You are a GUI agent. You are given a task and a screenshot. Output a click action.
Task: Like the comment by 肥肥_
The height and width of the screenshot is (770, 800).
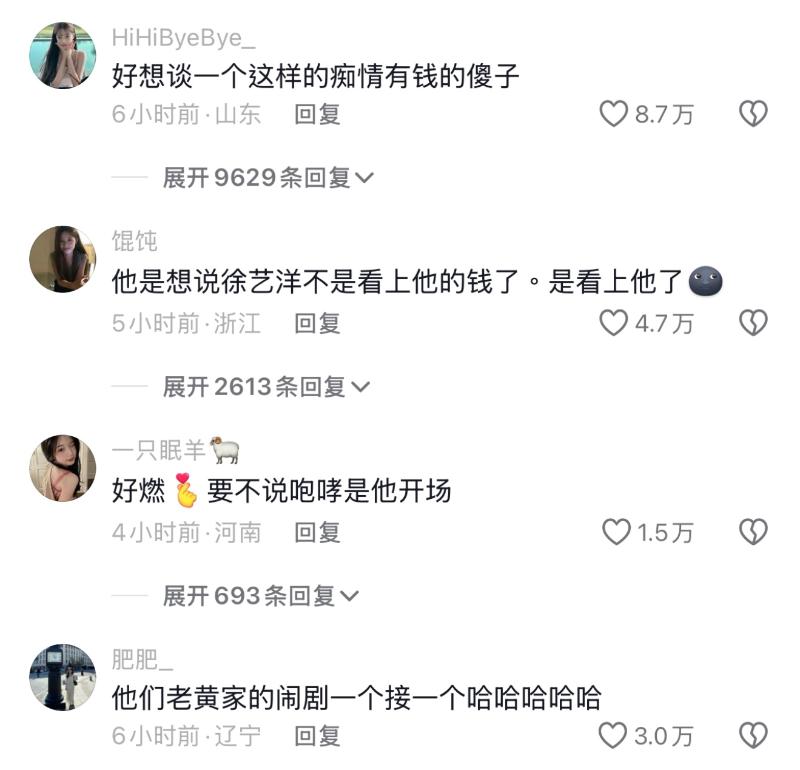coord(613,736)
